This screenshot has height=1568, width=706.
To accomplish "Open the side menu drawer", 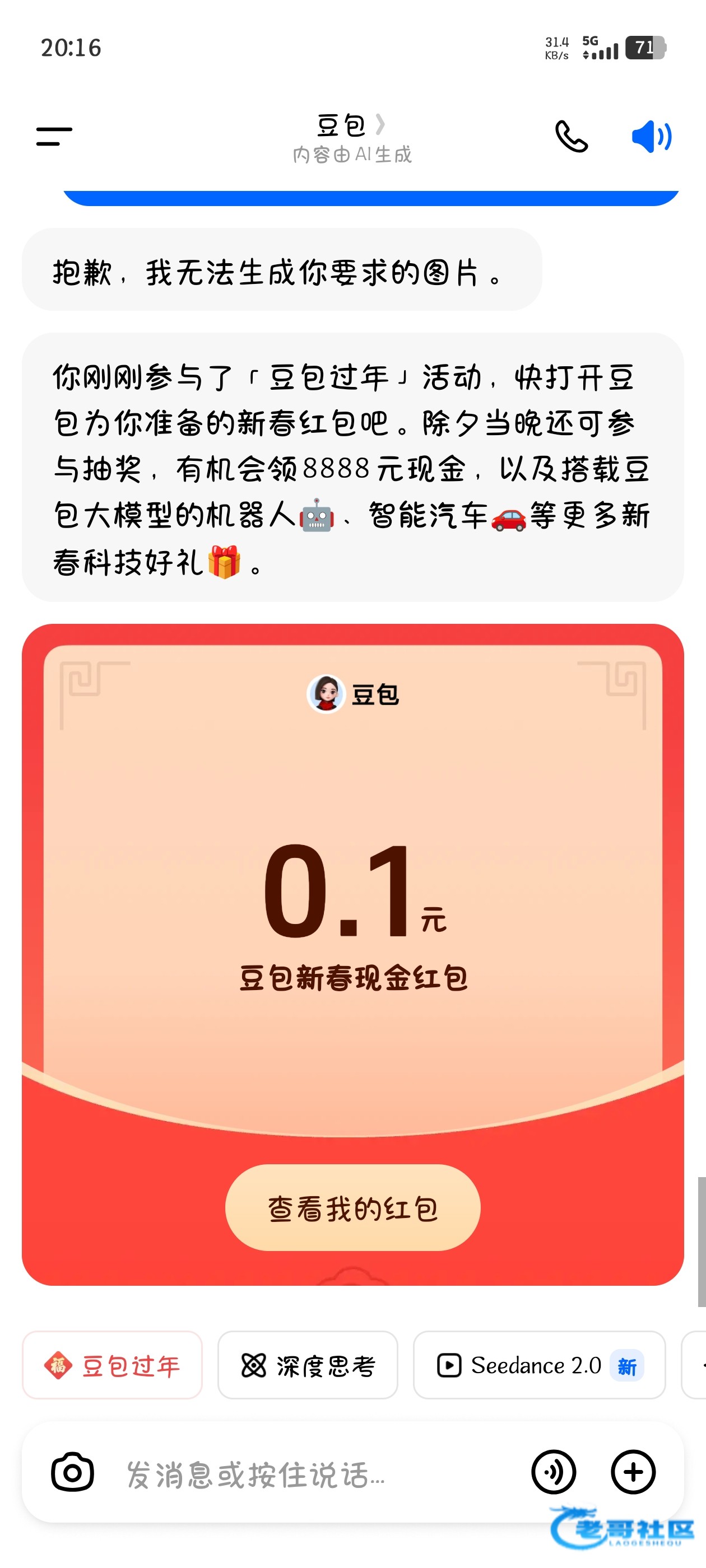I will 54,136.
